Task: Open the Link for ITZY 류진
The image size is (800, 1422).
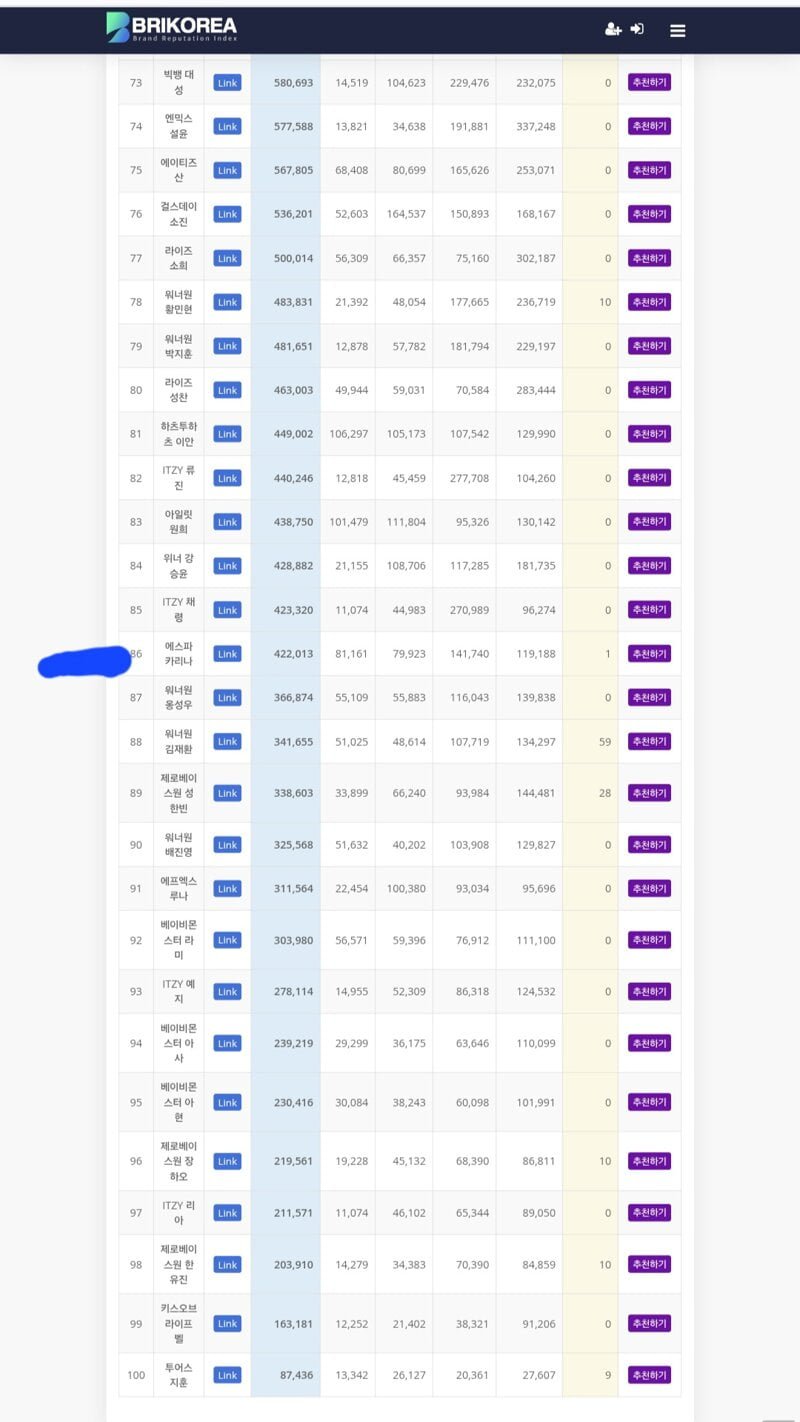Action: point(227,478)
